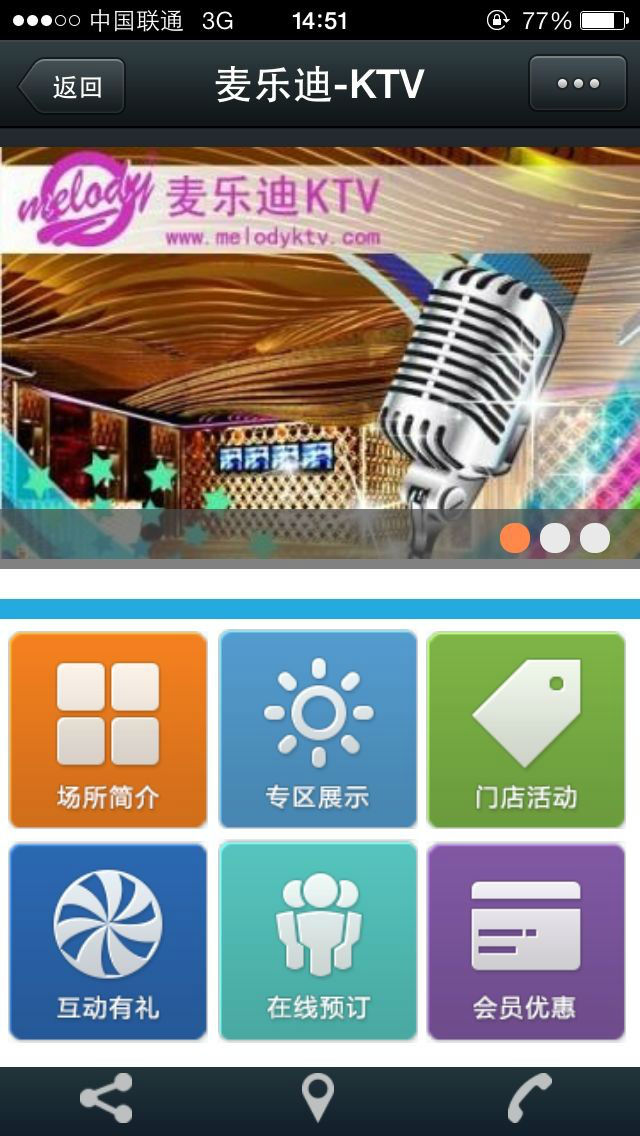This screenshot has width=640, height=1136.
Task: Start 在线预订 online booking
Action: point(318,942)
